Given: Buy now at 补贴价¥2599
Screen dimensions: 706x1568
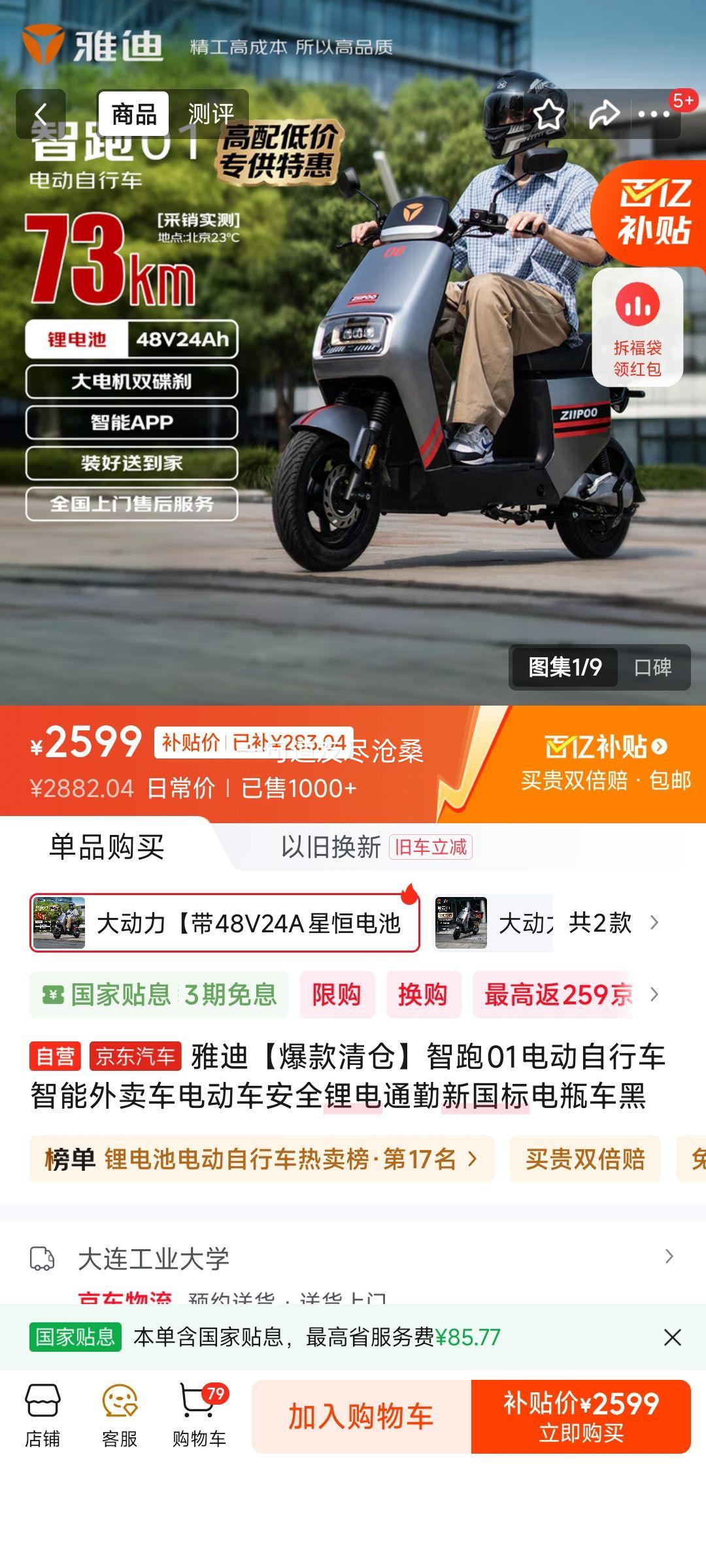Looking at the screenshot, I should [x=580, y=1416].
